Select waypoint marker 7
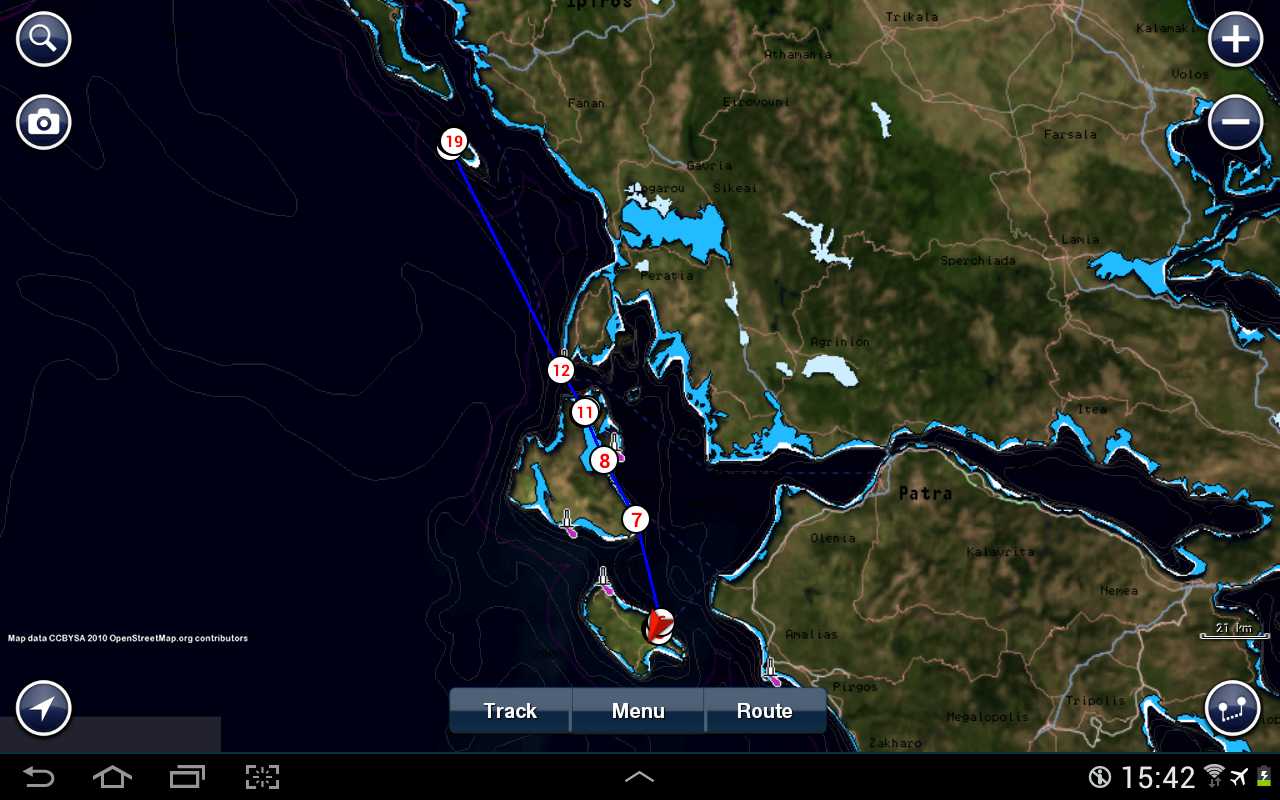 point(635,519)
